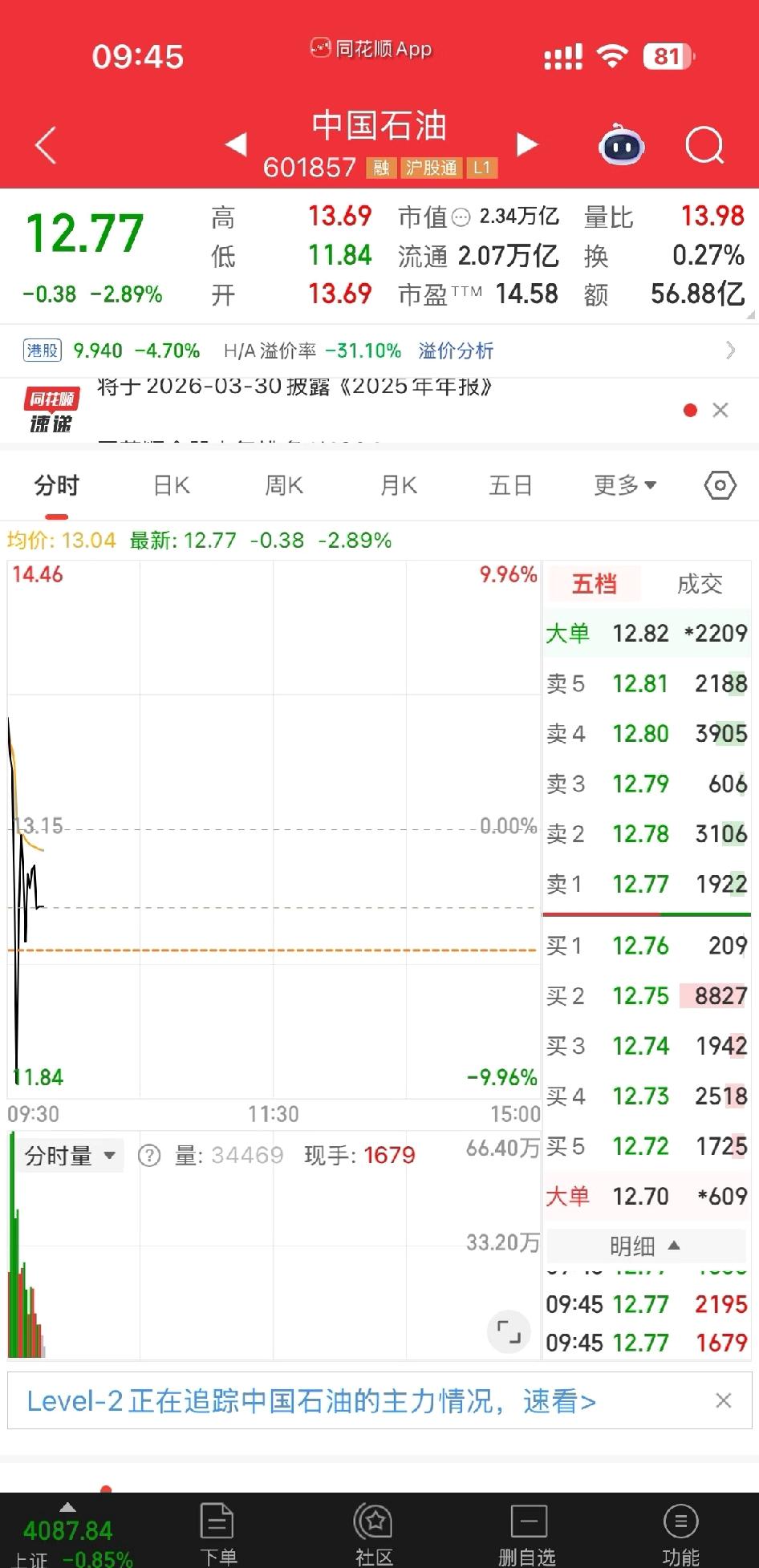Expand the chart to fullscreen
Viewport: 759px width, 1568px height.
tap(509, 1331)
